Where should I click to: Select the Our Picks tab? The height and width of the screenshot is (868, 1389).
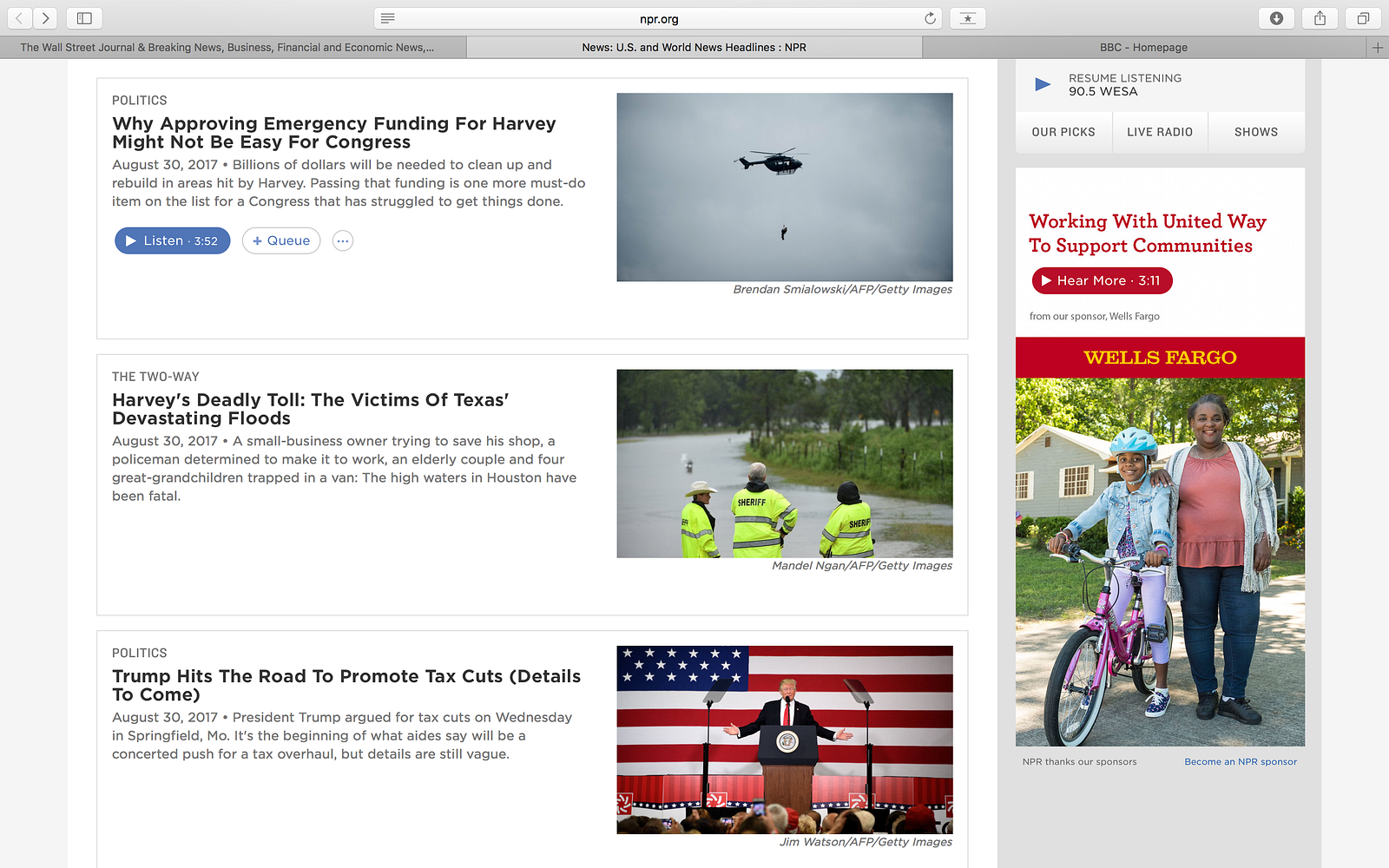pyautogui.click(x=1063, y=132)
